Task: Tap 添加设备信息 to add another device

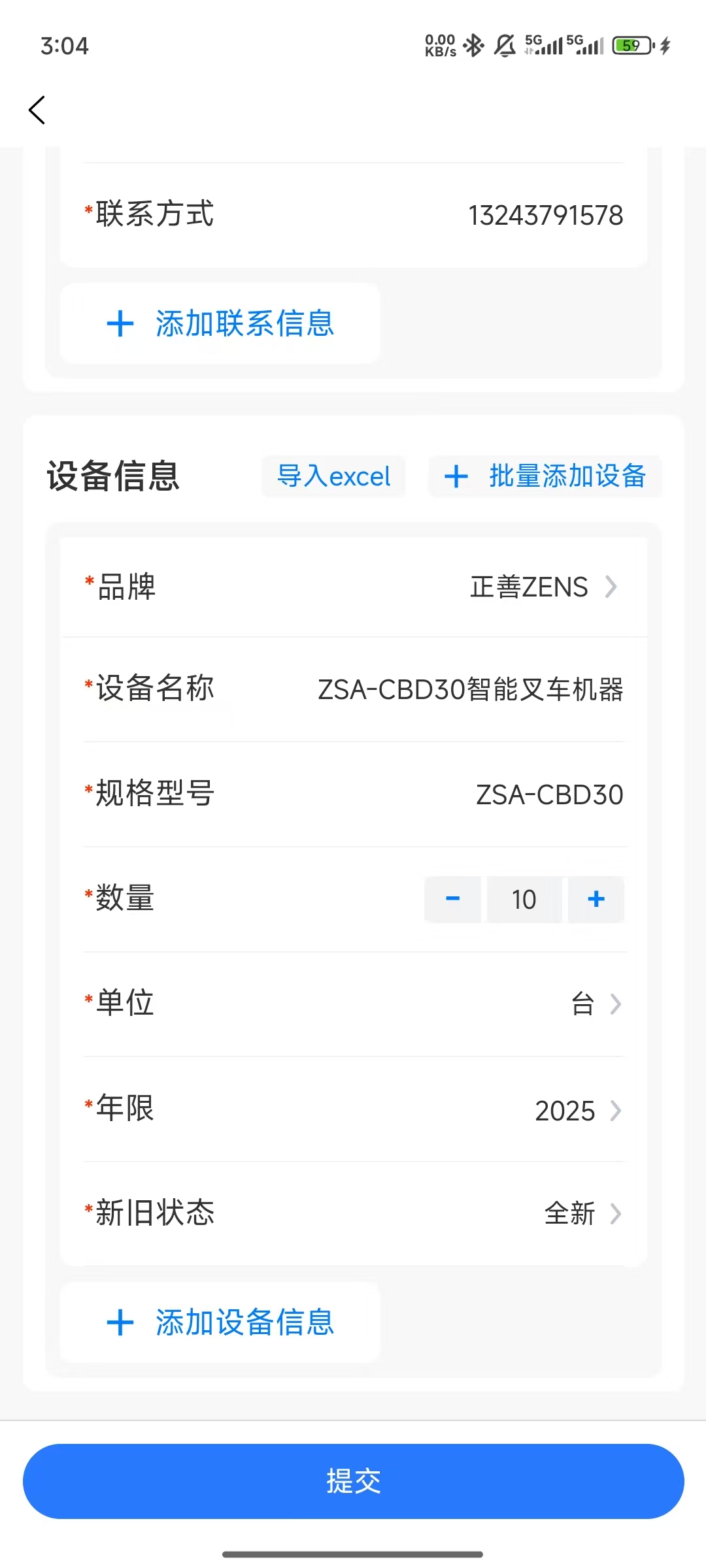Action: (x=220, y=1322)
